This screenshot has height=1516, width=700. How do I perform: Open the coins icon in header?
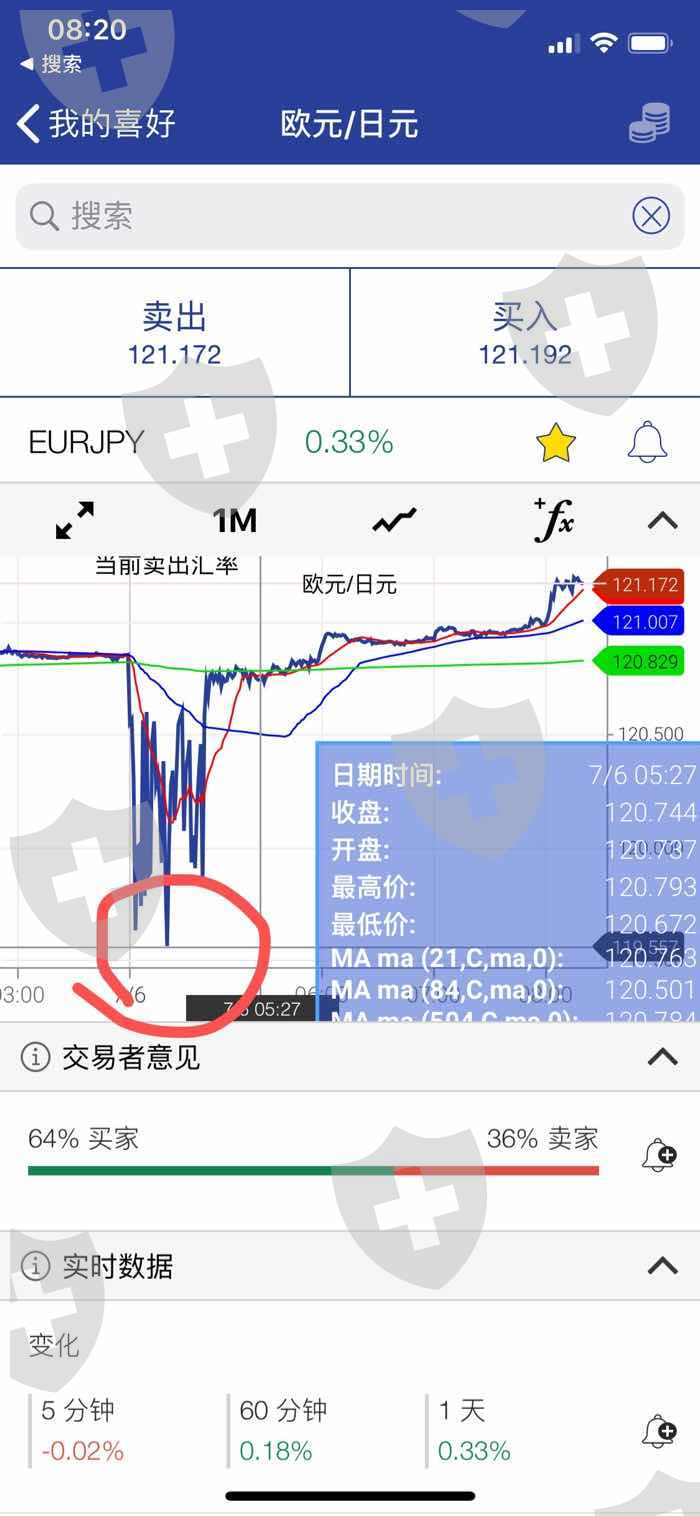649,124
